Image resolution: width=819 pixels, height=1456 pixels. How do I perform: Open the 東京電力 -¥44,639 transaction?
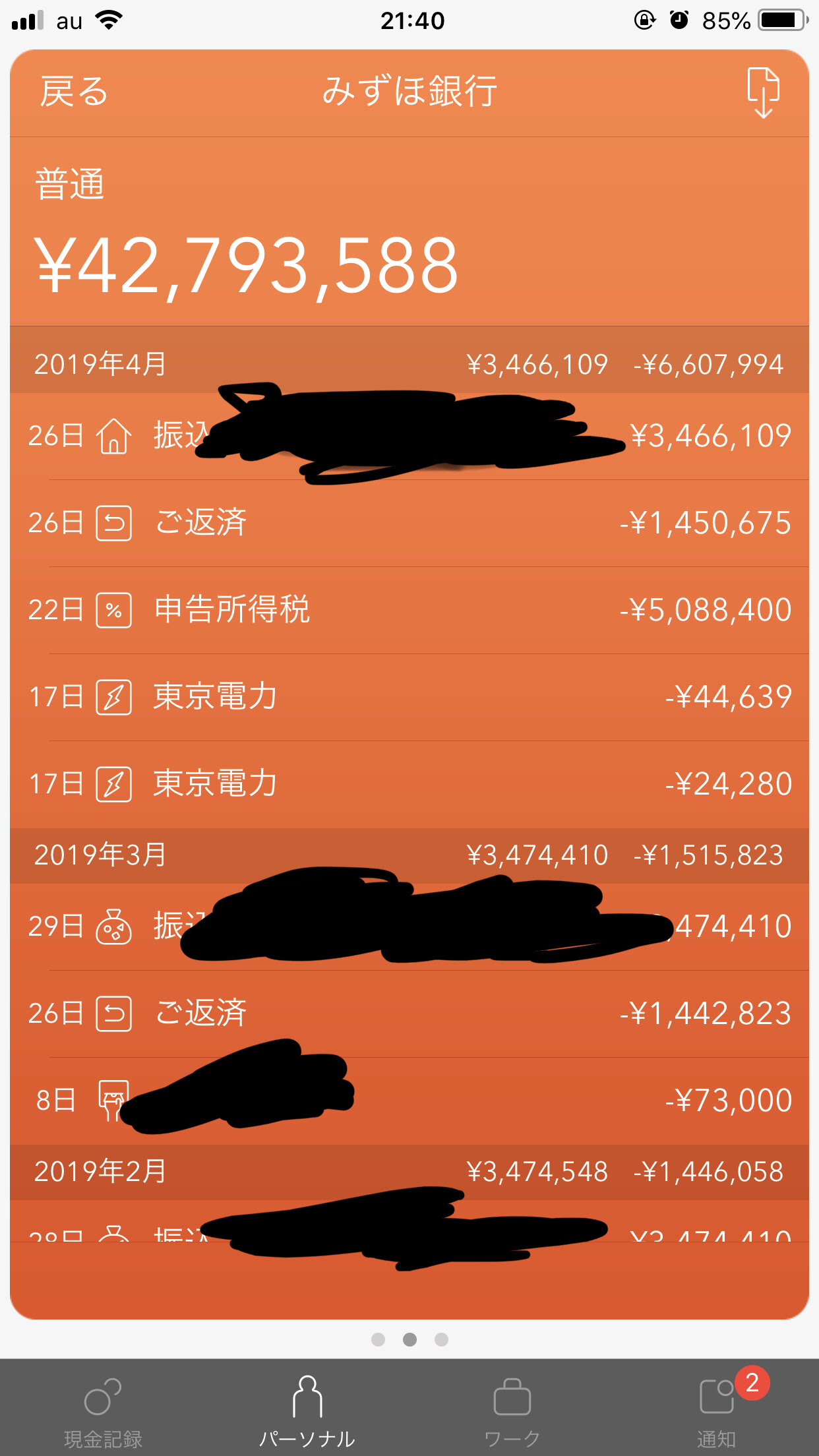click(409, 697)
